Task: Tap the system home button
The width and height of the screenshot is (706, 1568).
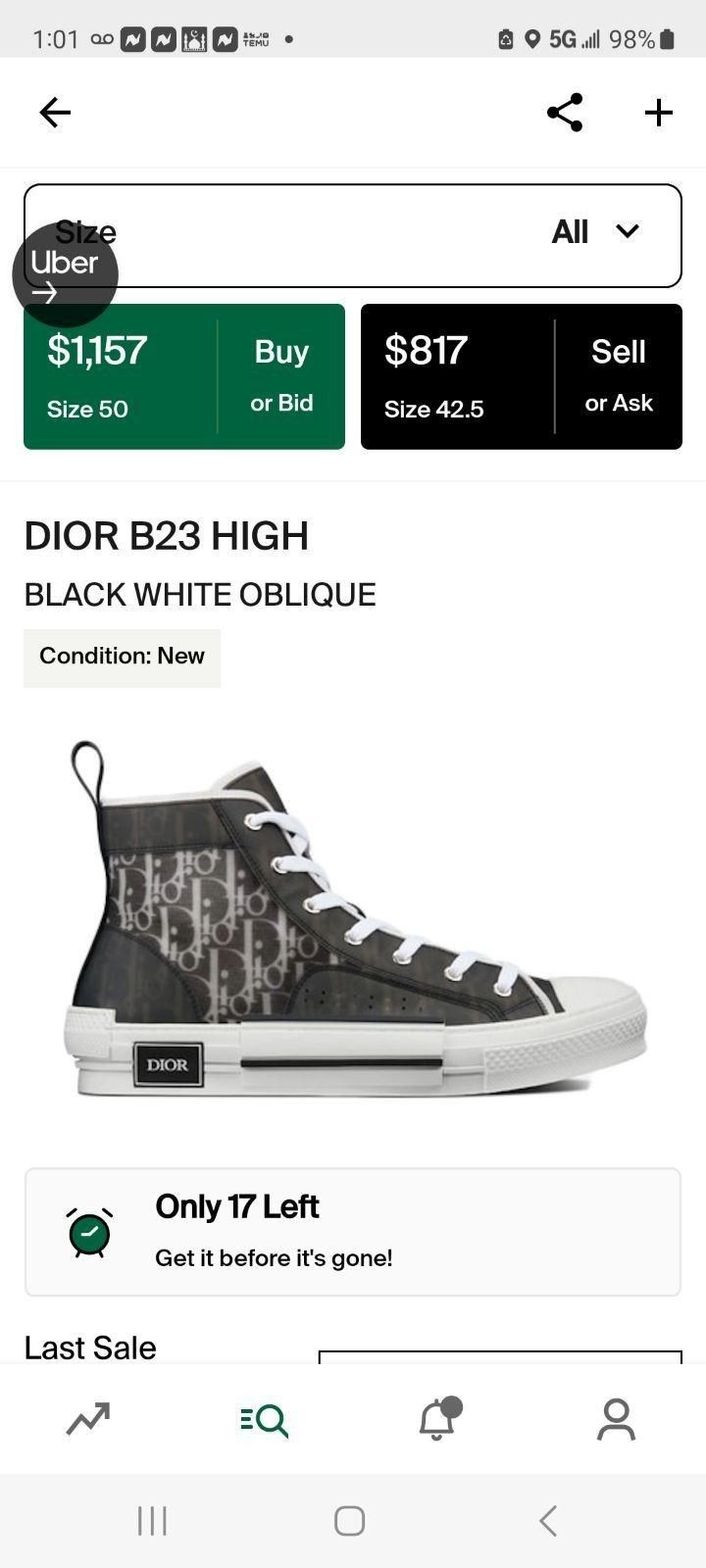Action: pos(350,1521)
